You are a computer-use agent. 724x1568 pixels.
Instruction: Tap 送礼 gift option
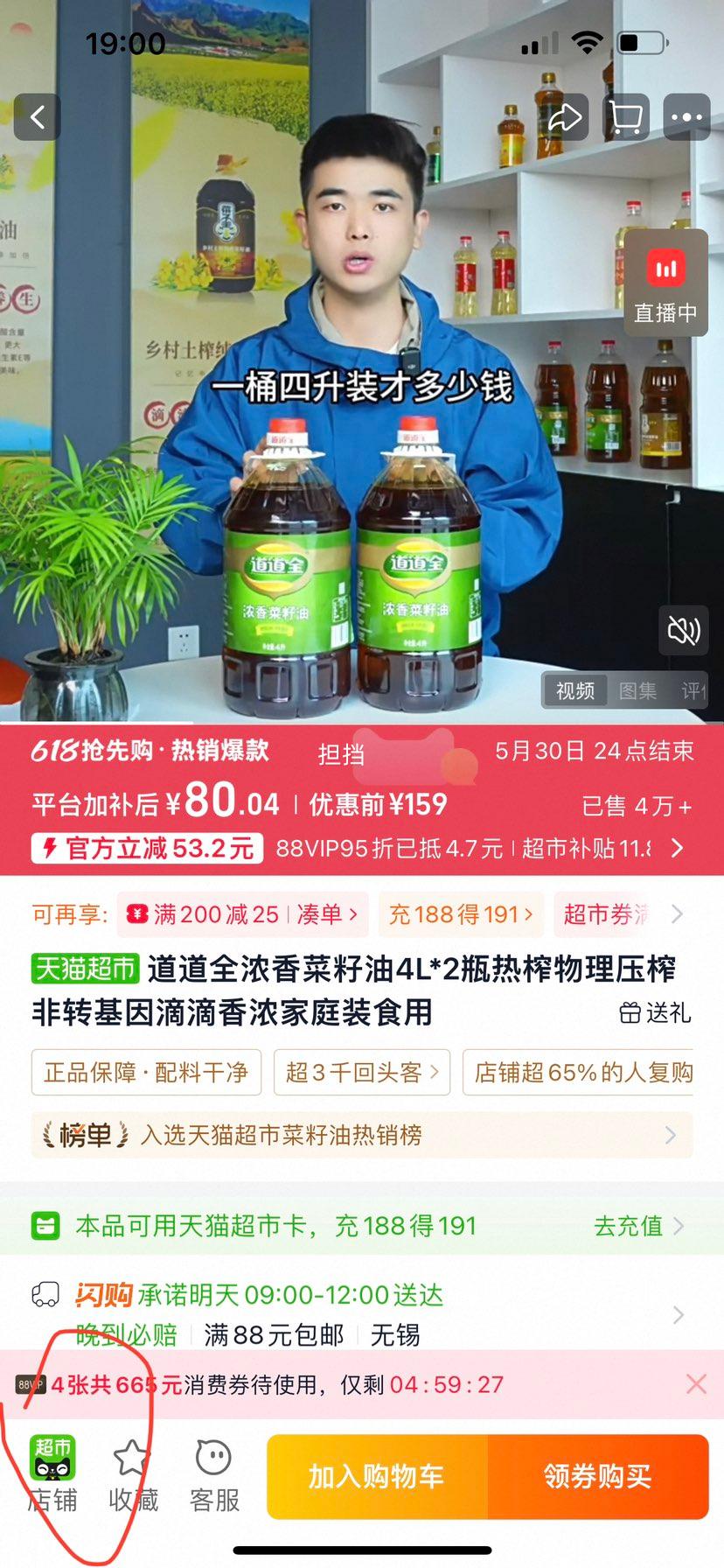click(x=655, y=1013)
